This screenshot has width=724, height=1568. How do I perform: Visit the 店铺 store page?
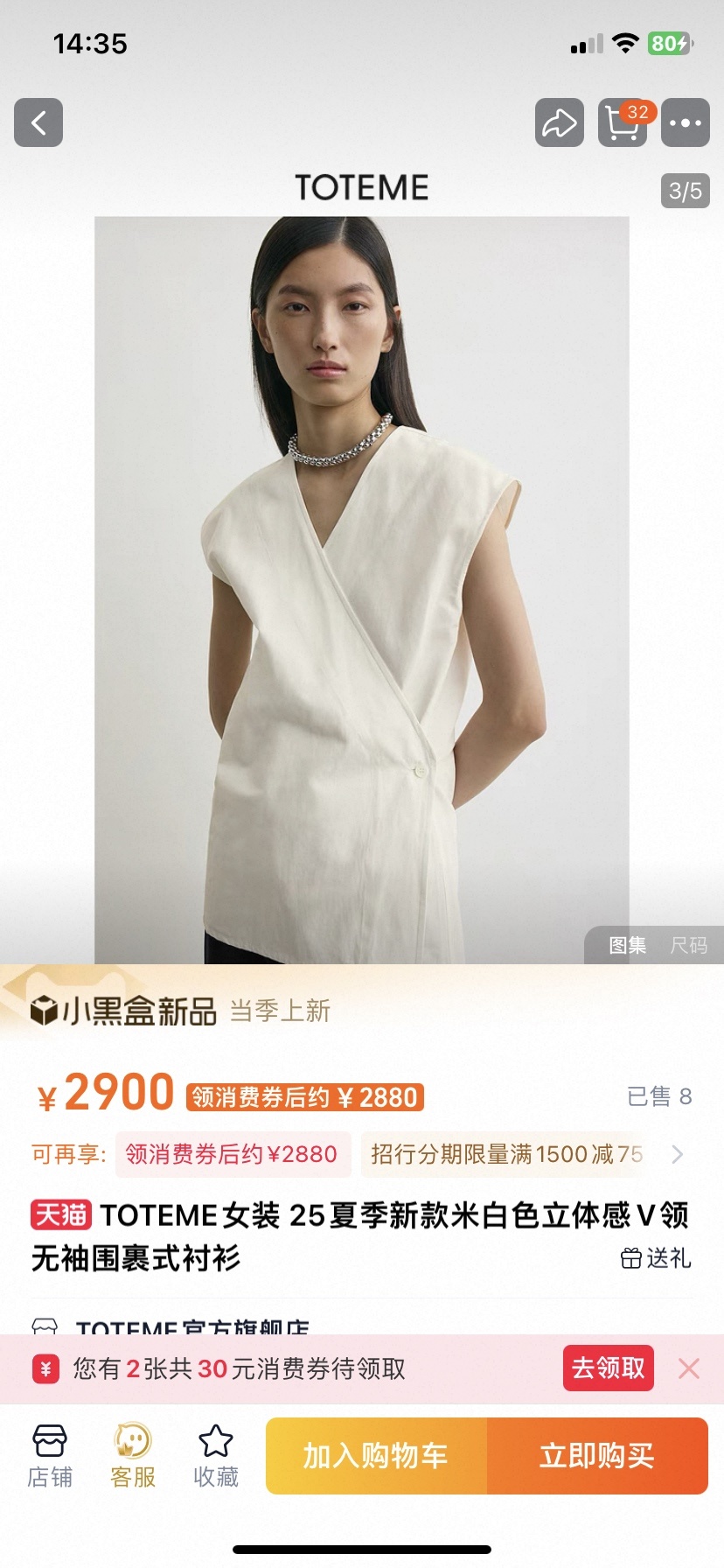click(x=50, y=1456)
